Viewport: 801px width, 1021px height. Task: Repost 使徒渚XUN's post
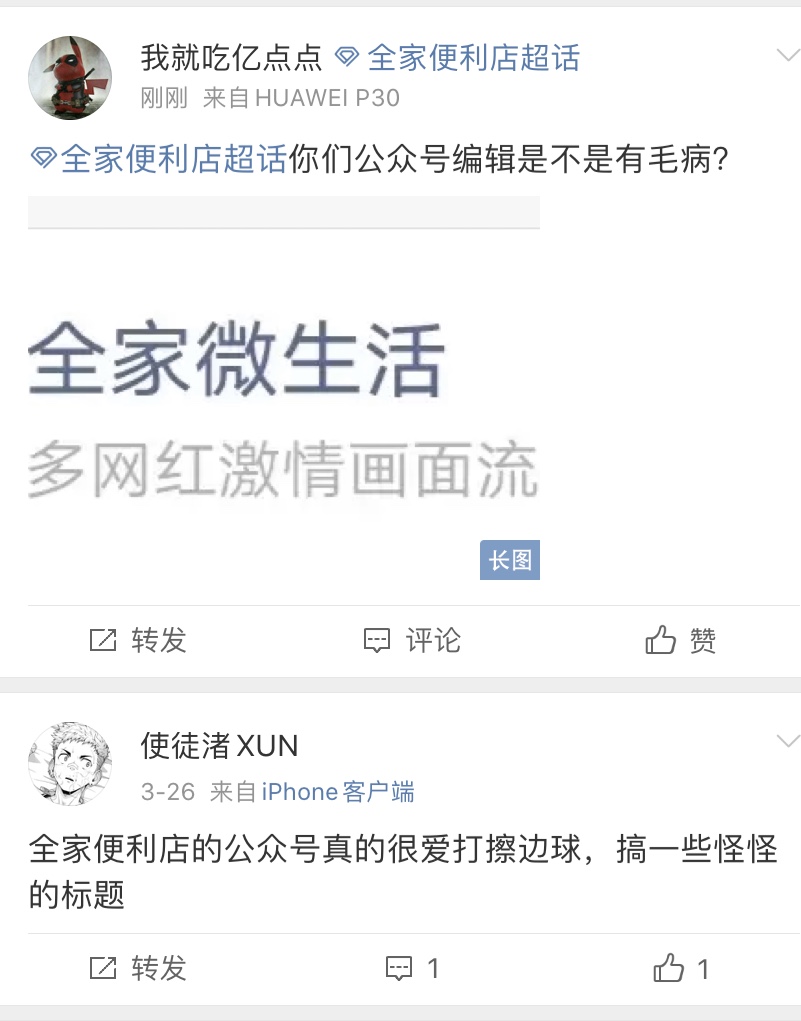pos(139,968)
